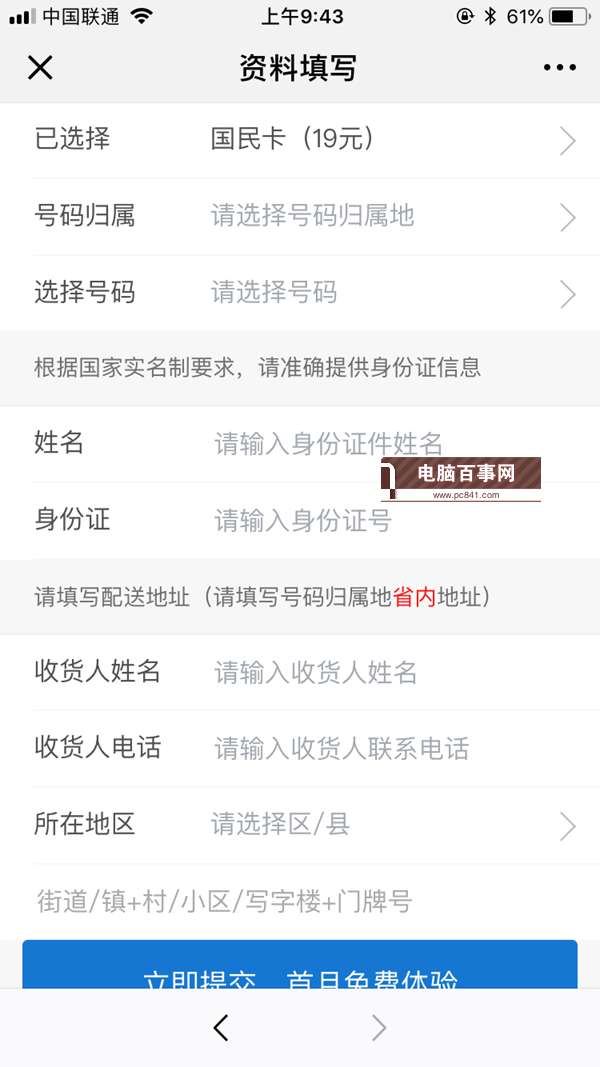The width and height of the screenshot is (600, 1067).
Task: Open the 已选择 国民卡 (19元) row
Action: [300, 140]
